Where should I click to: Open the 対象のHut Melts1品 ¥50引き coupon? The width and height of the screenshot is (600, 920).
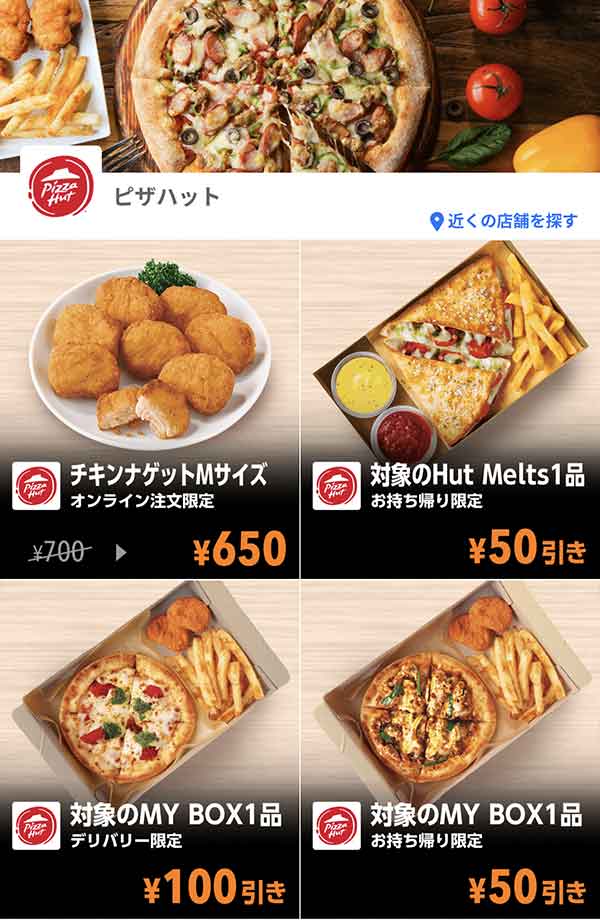point(450,410)
